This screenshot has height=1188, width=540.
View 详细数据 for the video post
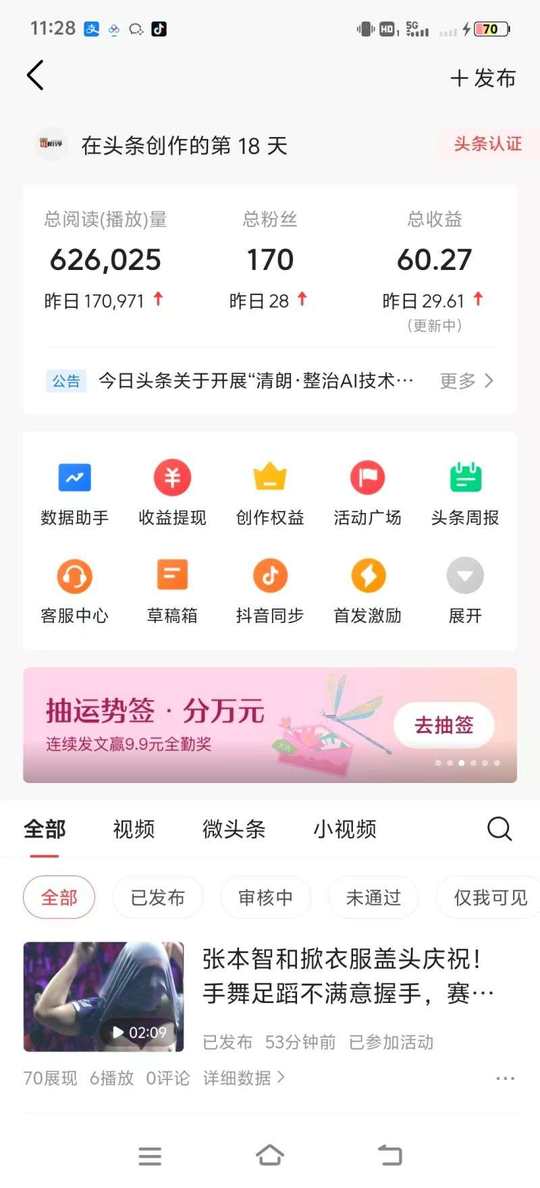click(244, 1077)
